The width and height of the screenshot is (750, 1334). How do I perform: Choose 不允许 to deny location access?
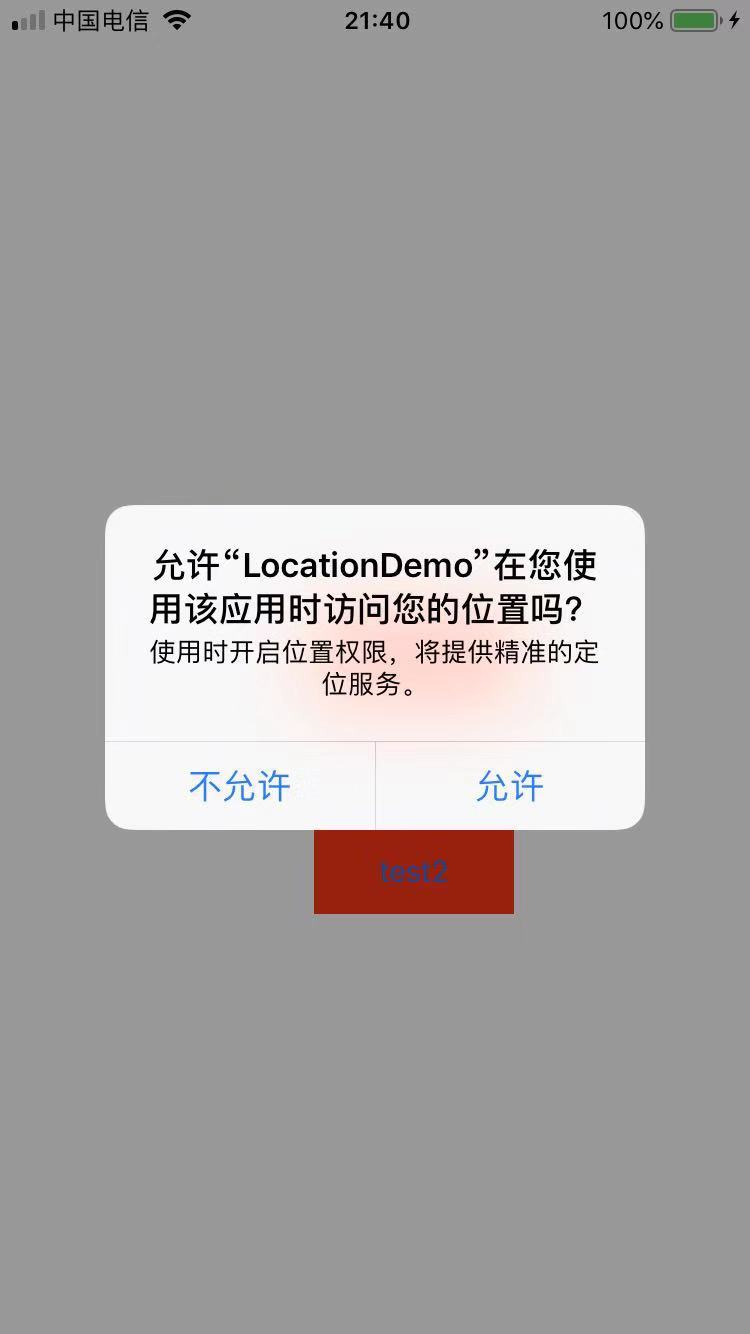click(x=240, y=786)
